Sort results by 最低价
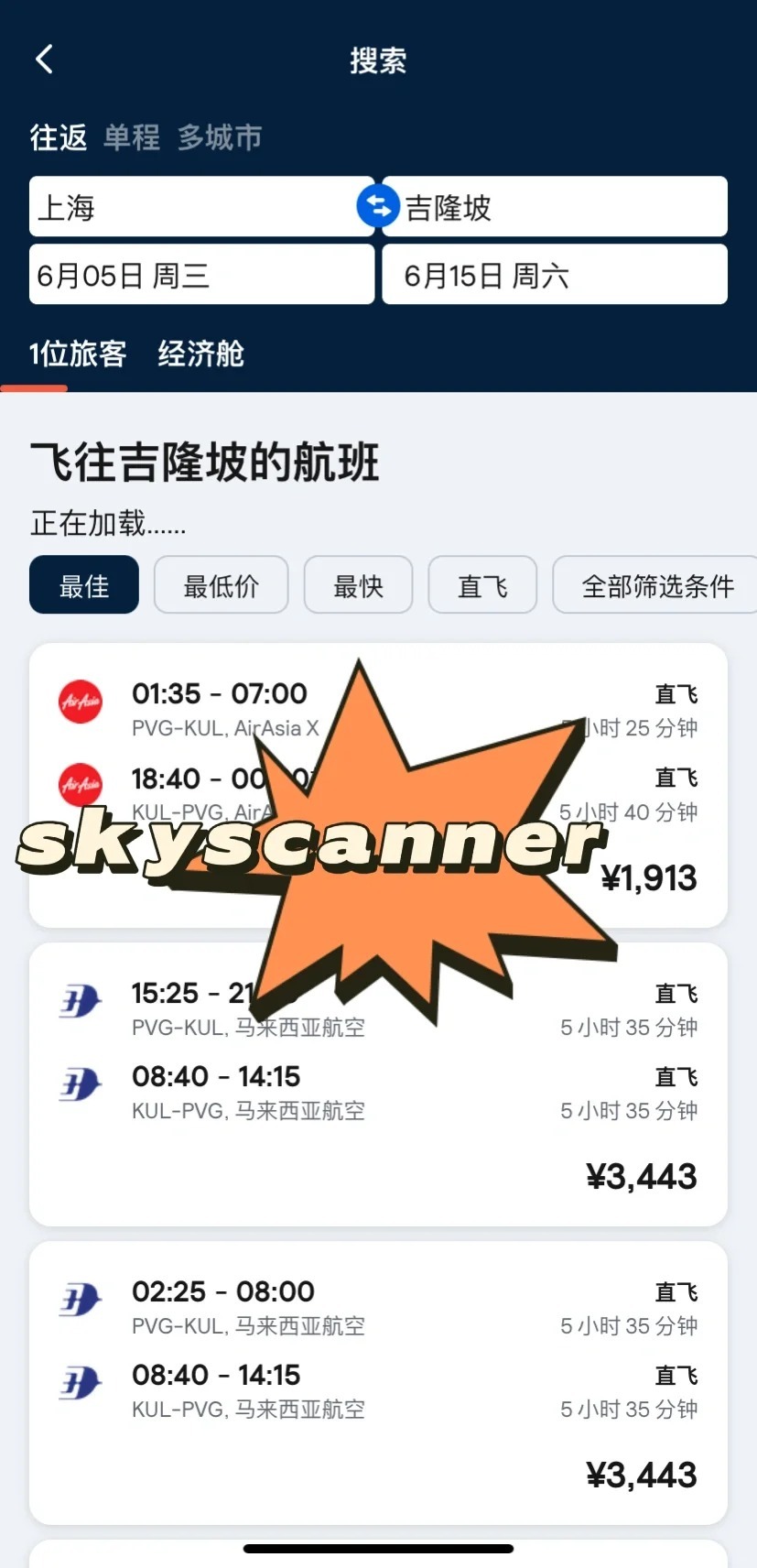This screenshot has height=1568, width=757. tap(222, 585)
